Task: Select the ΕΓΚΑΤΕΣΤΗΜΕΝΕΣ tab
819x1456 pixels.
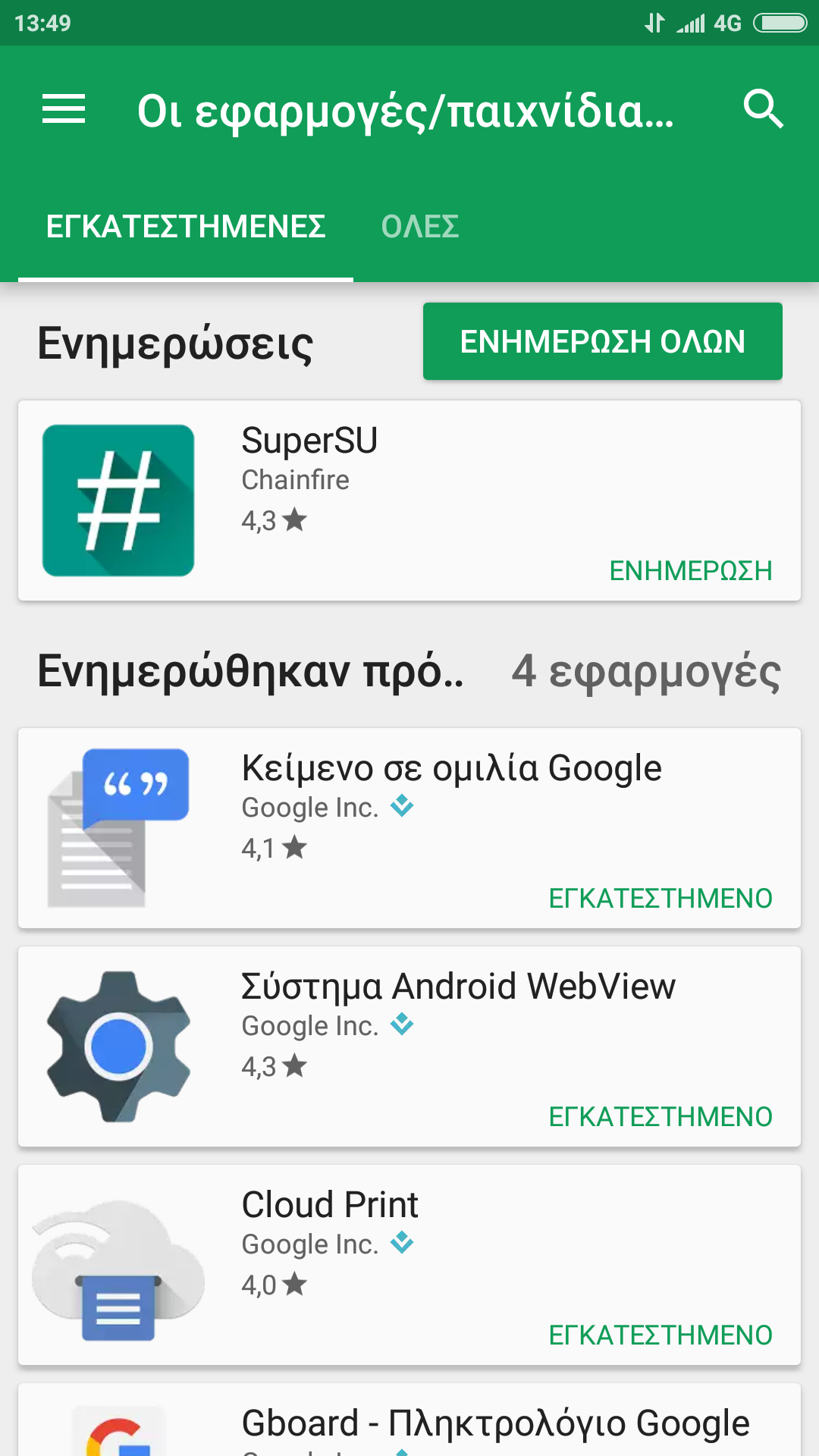Action: point(186,227)
